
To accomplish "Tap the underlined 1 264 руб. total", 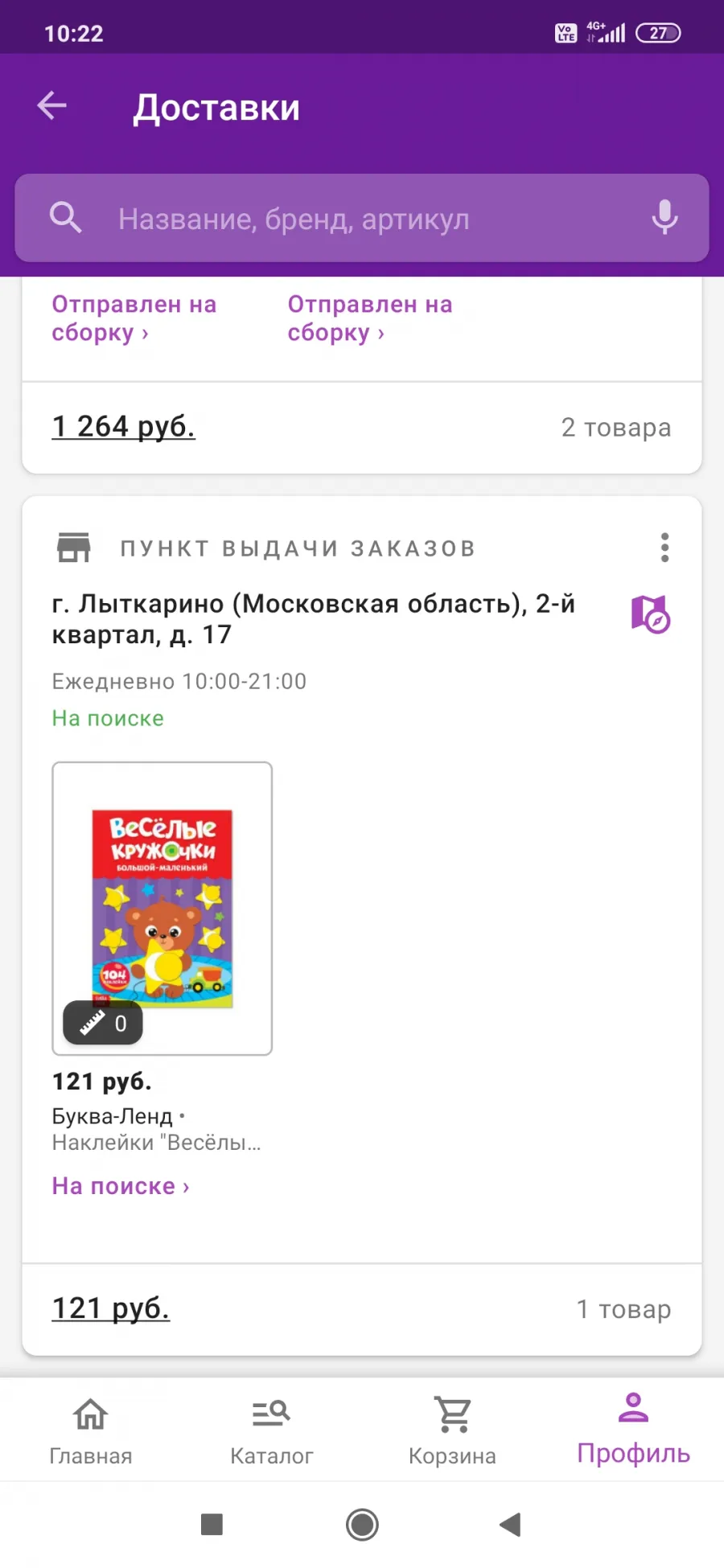I will [124, 426].
